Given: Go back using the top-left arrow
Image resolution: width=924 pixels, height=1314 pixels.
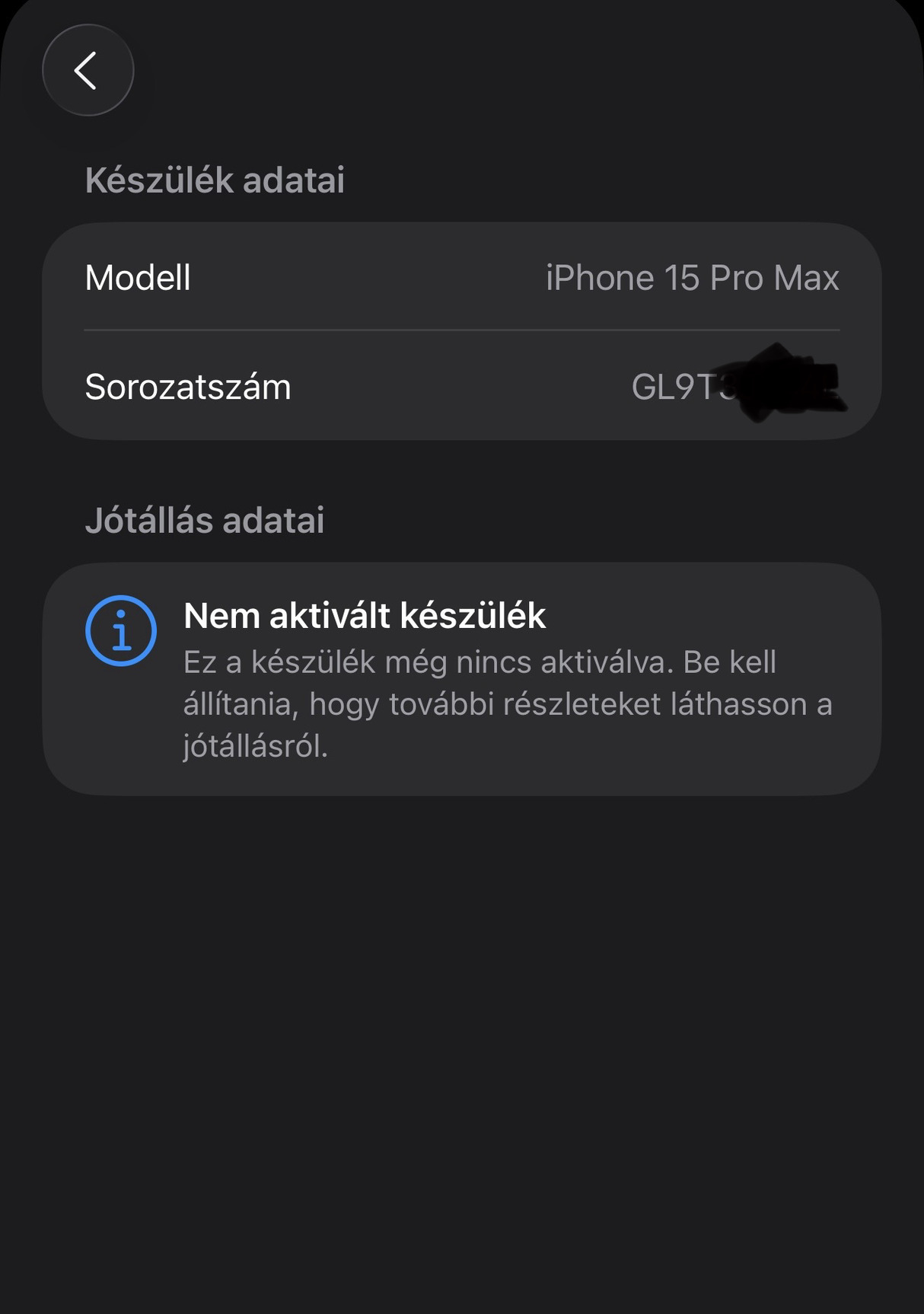Looking at the screenshot, I should [88, 71].
